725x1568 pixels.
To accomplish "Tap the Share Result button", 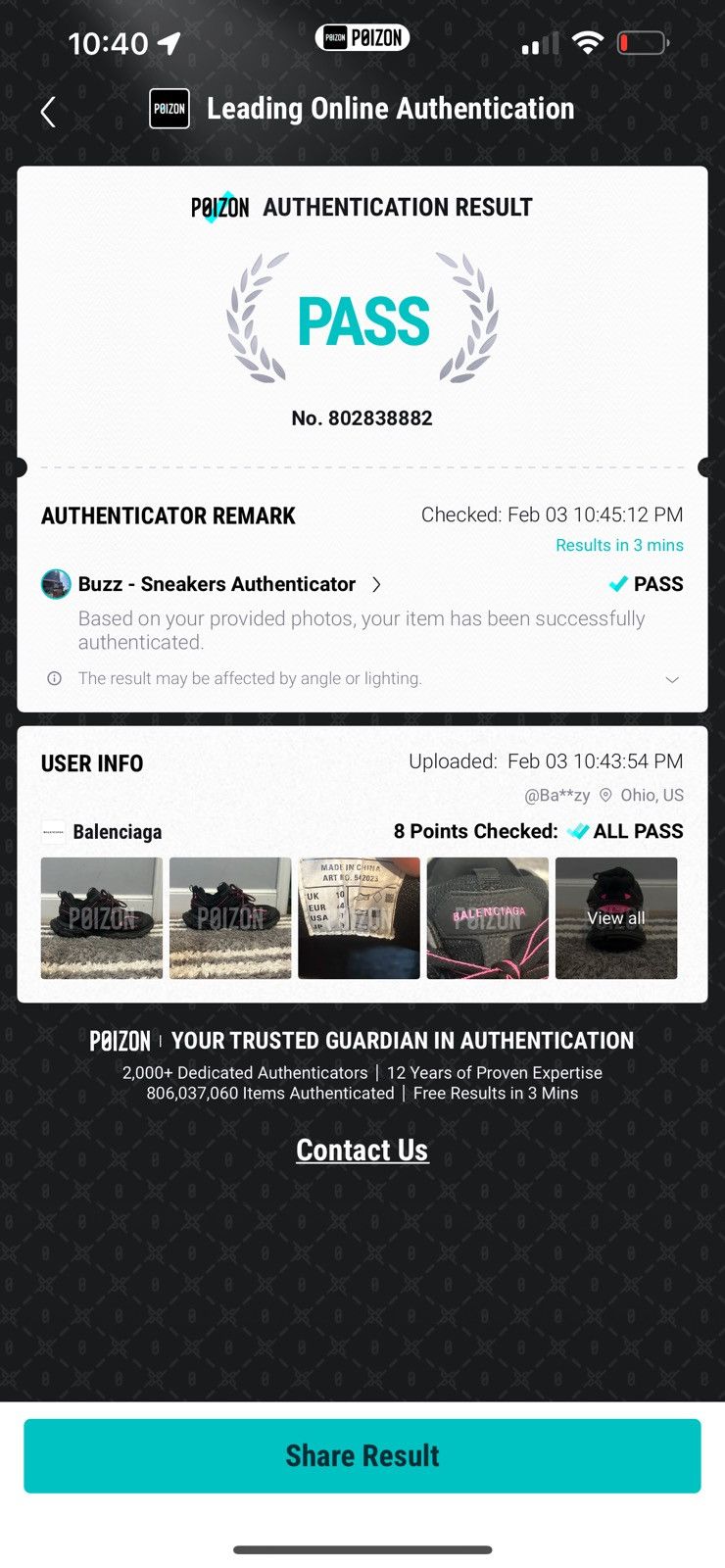I will tap(362, 1456).
